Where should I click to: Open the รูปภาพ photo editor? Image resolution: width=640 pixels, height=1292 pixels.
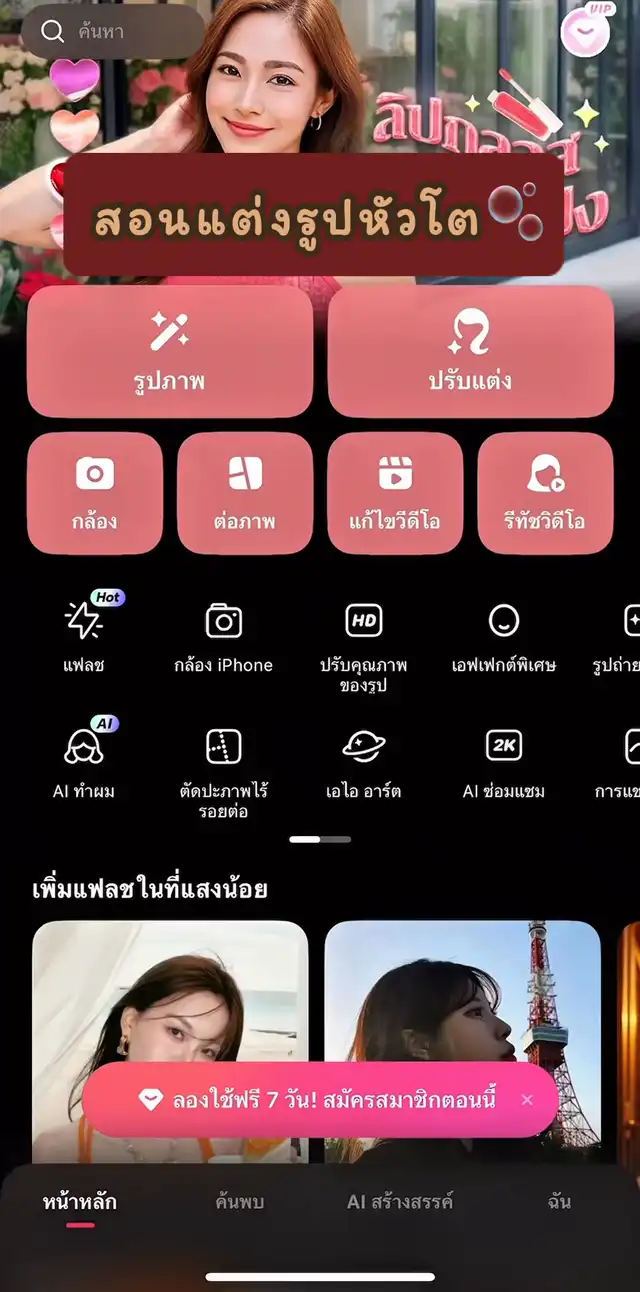[170, 351]
